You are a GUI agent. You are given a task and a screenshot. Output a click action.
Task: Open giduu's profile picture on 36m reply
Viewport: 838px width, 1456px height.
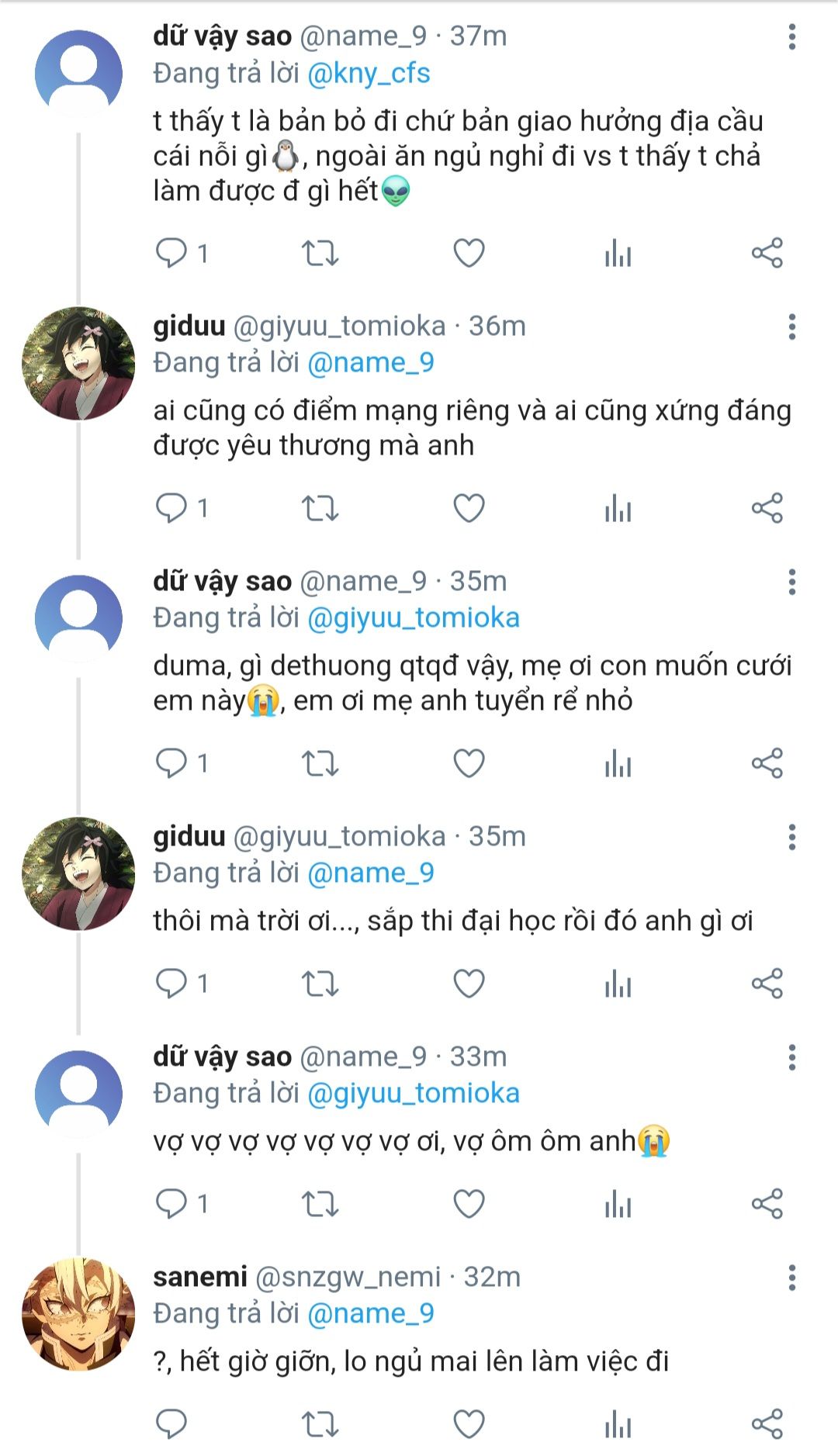(x=78, y=363)
